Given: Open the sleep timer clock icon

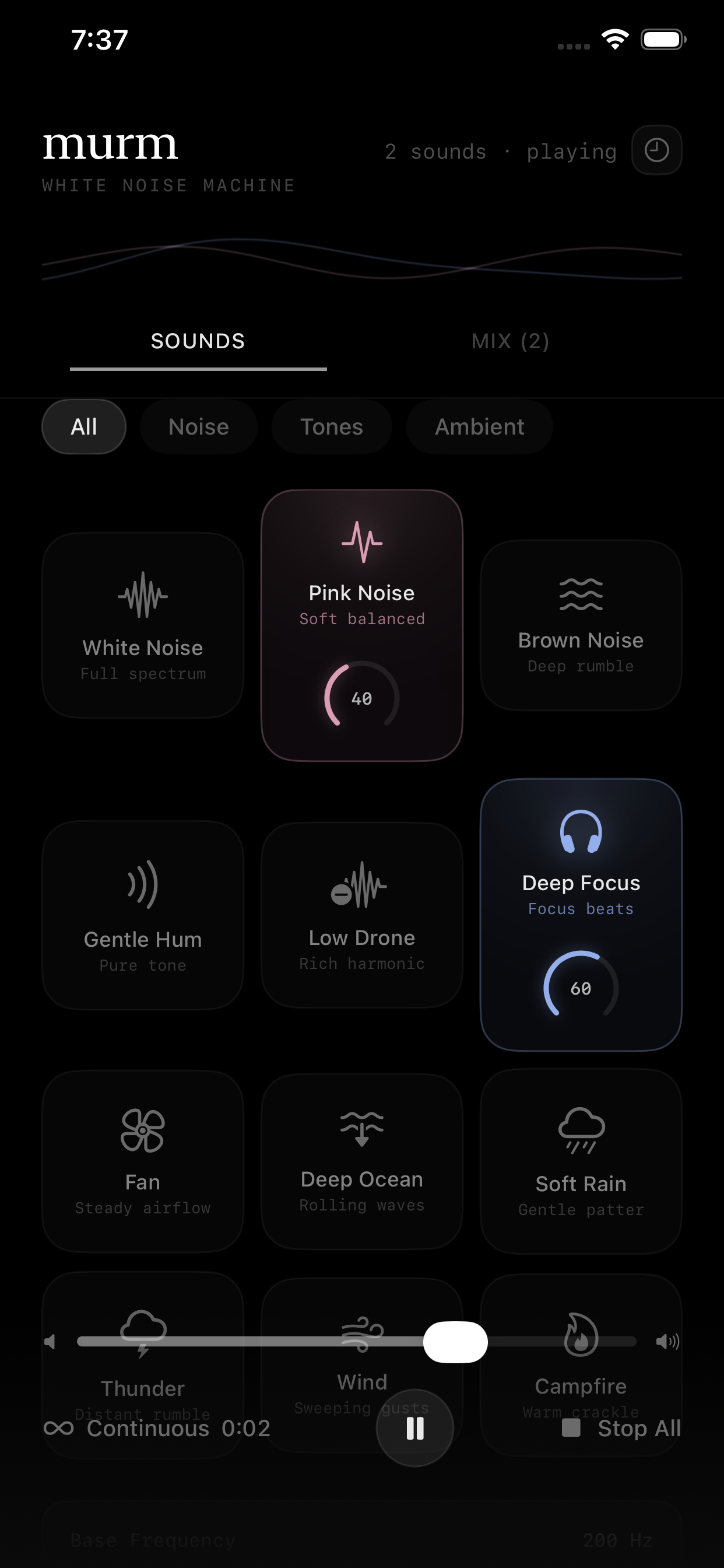Looking at the screenshot, I should [x=657, y=150].
